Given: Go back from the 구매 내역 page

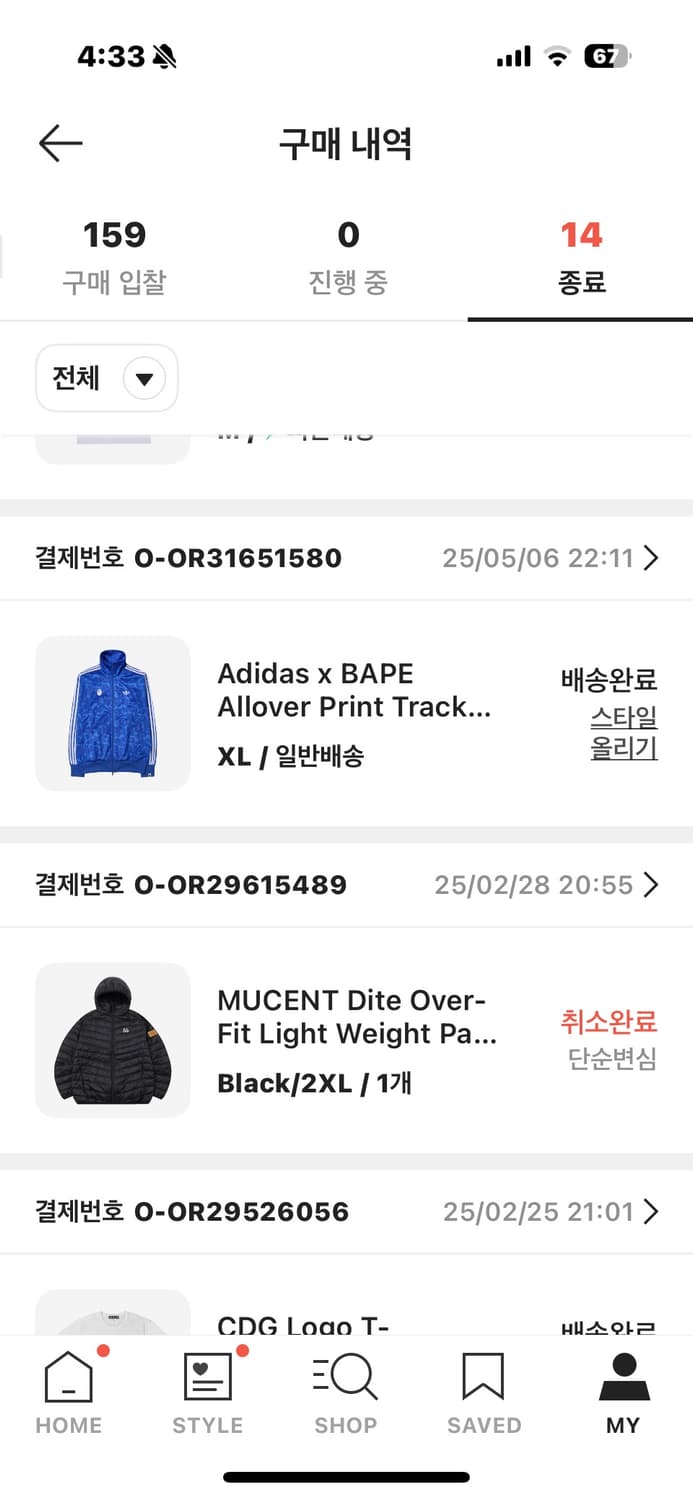Looking at the screenshot, I should click(x=60, y=144).
